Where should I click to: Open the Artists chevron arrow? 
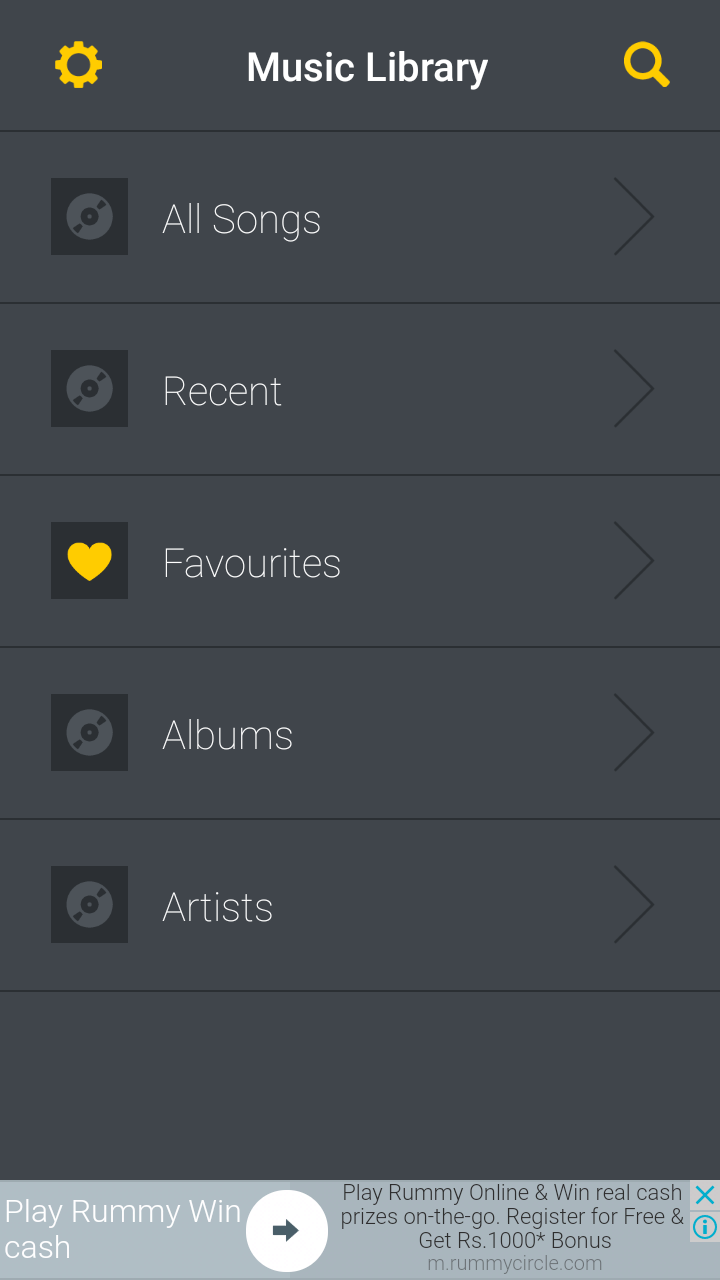point(634,904)
